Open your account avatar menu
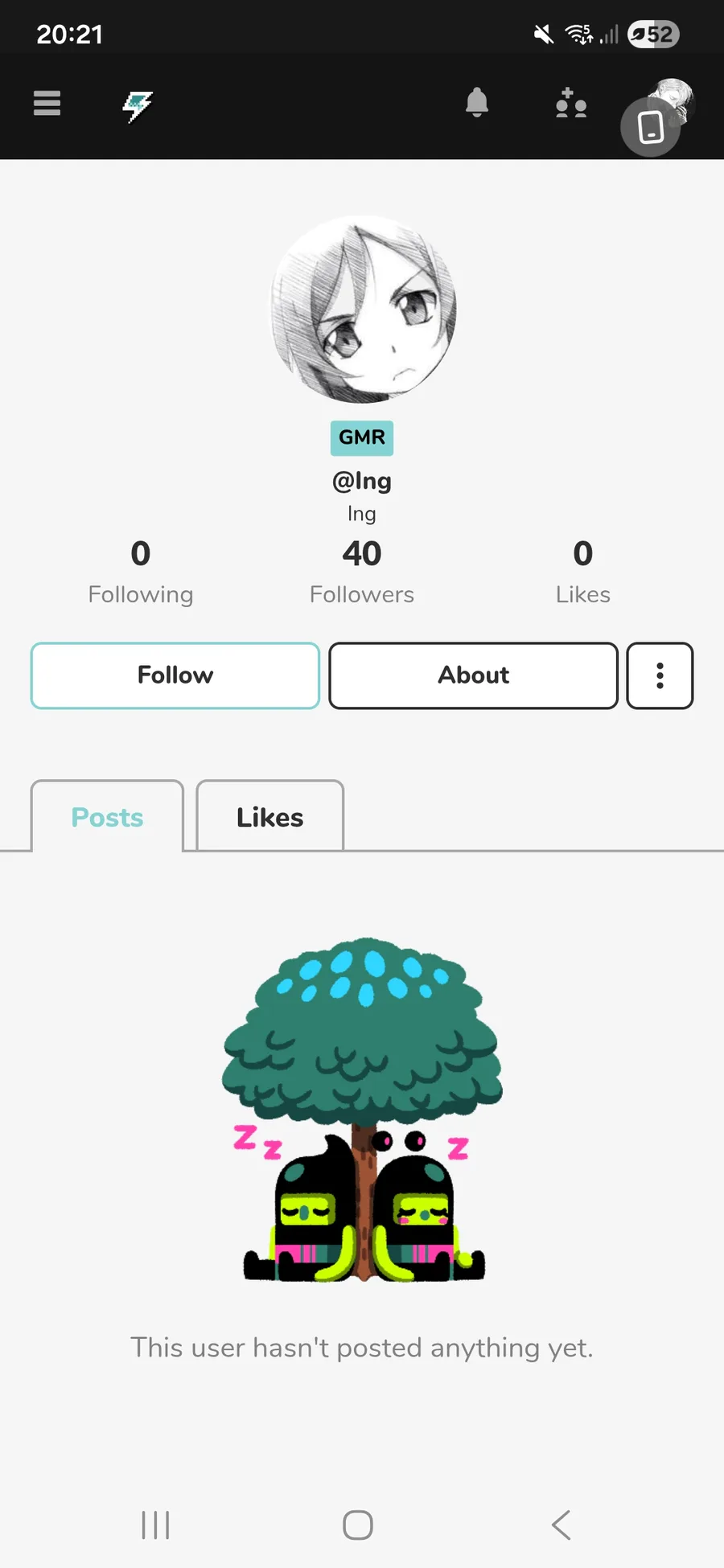The height and width of the screenshot is (1568, 724). point(674,100)
